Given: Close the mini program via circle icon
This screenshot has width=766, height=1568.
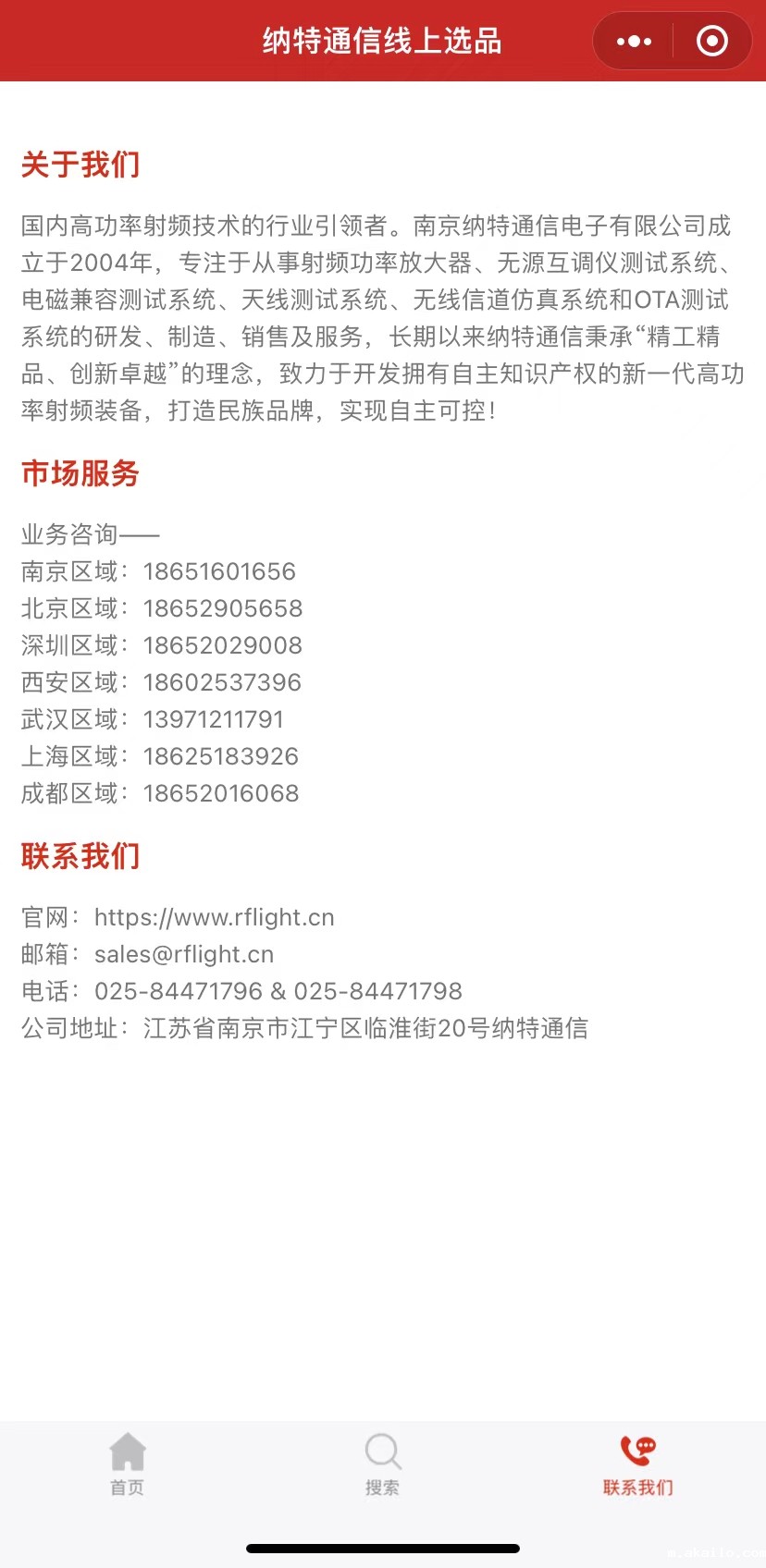Looking at the screenshot, I should pyautogui.click(x=711, y=41).
